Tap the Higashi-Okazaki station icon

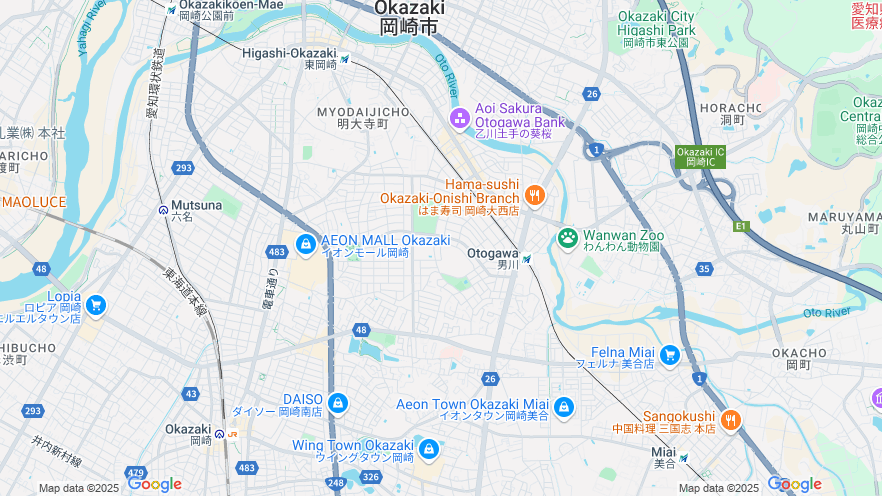pyautogui.click(x=345, y=59)
